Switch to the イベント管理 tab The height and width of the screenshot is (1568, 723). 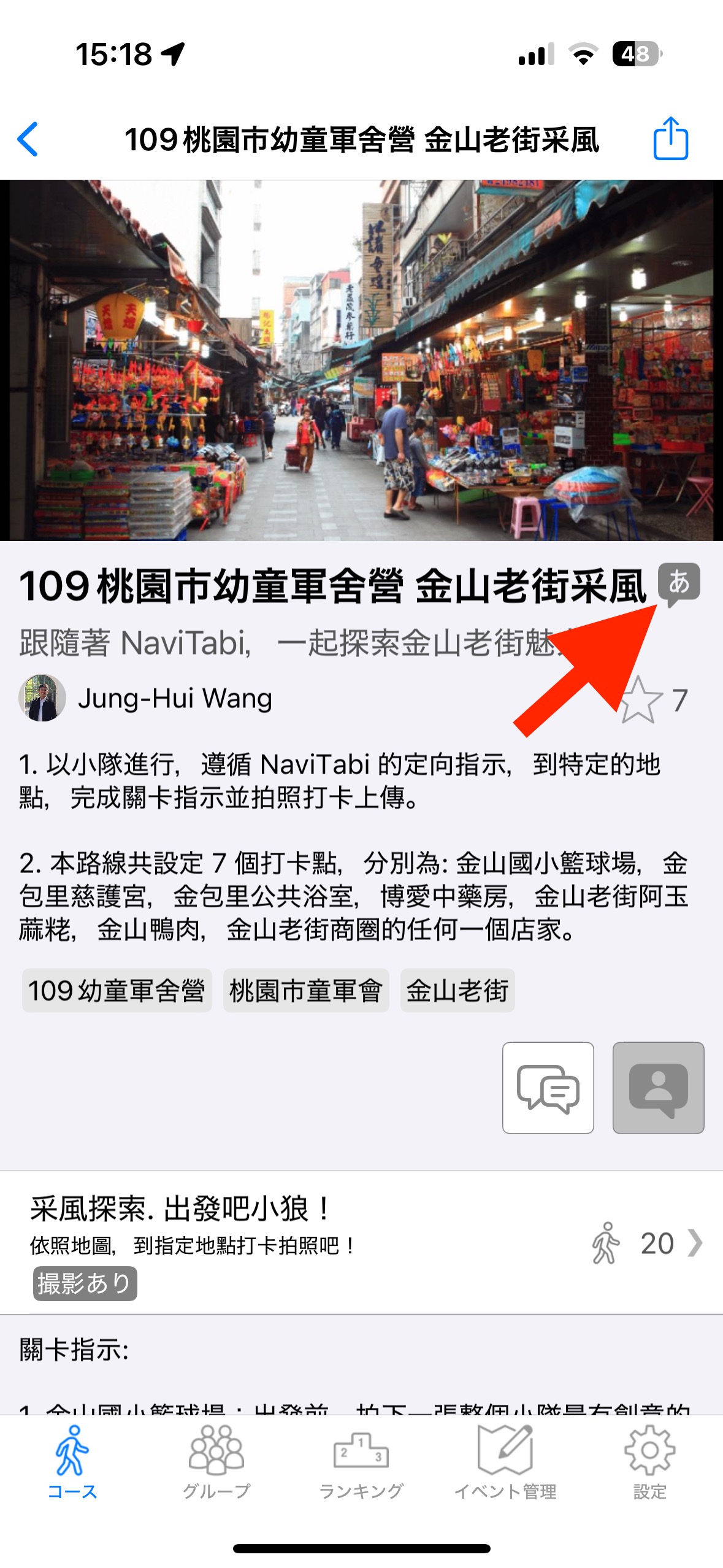pos(505,1464)
